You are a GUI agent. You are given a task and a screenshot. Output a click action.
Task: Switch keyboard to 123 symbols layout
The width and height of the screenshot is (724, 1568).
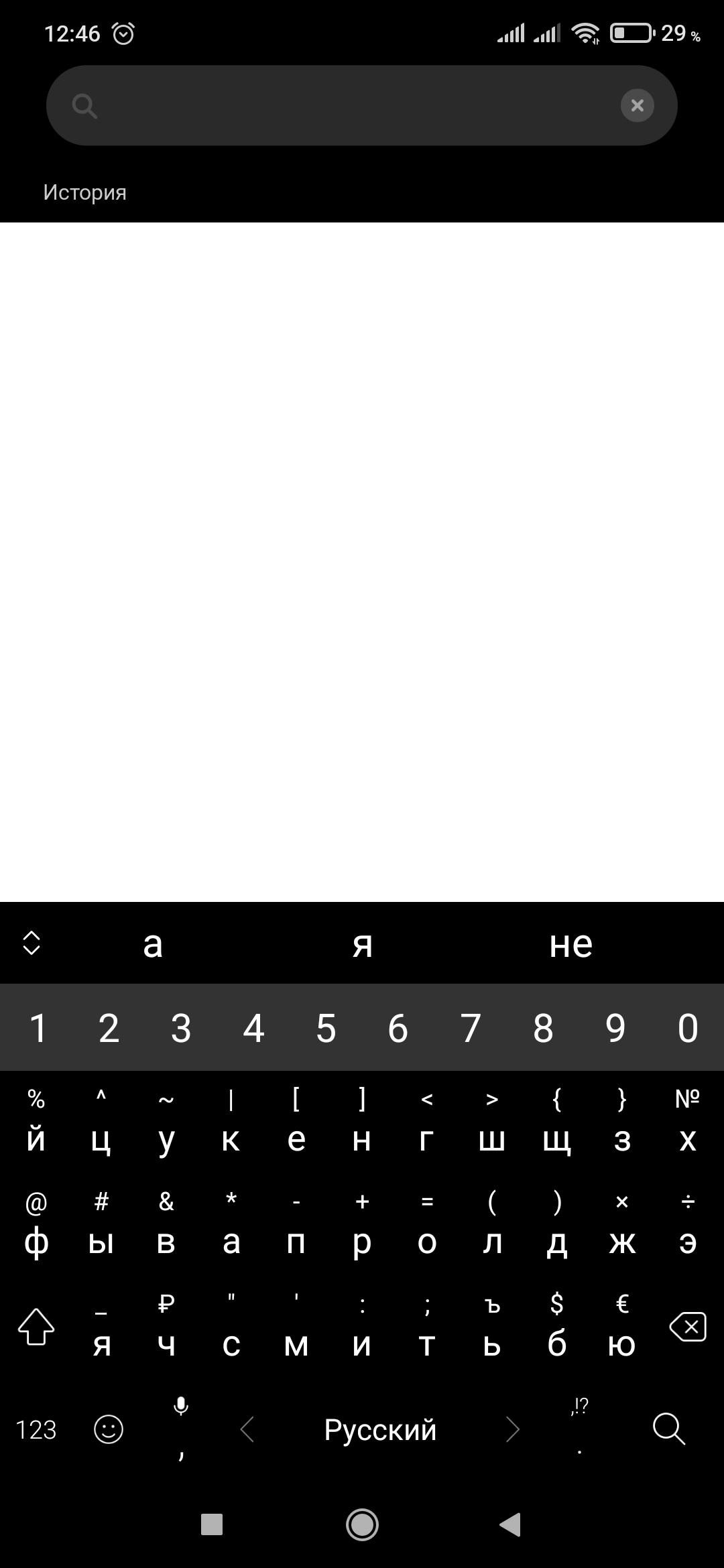coord(36,1430)
